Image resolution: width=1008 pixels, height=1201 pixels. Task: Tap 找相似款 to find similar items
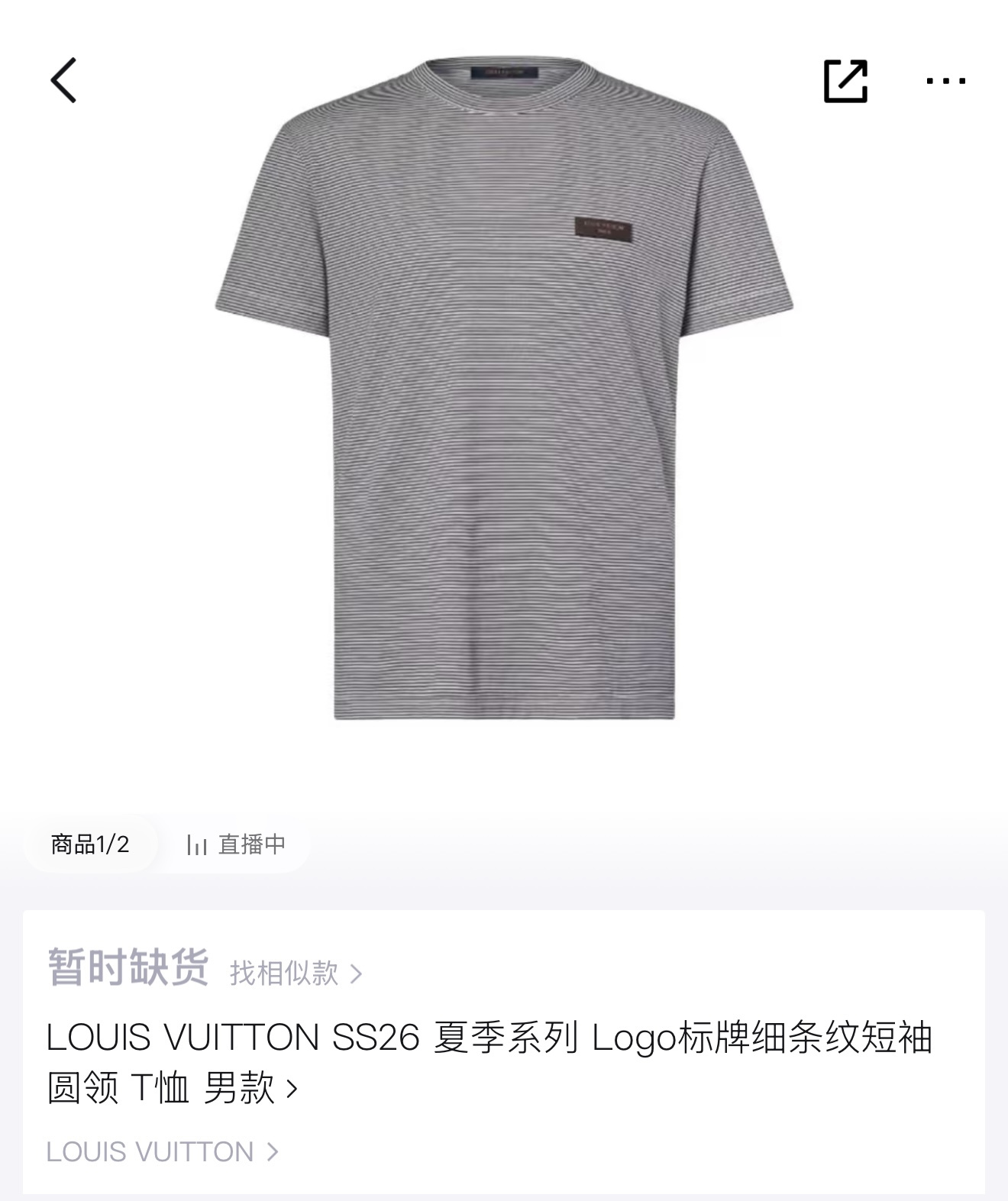coord(296,973)
